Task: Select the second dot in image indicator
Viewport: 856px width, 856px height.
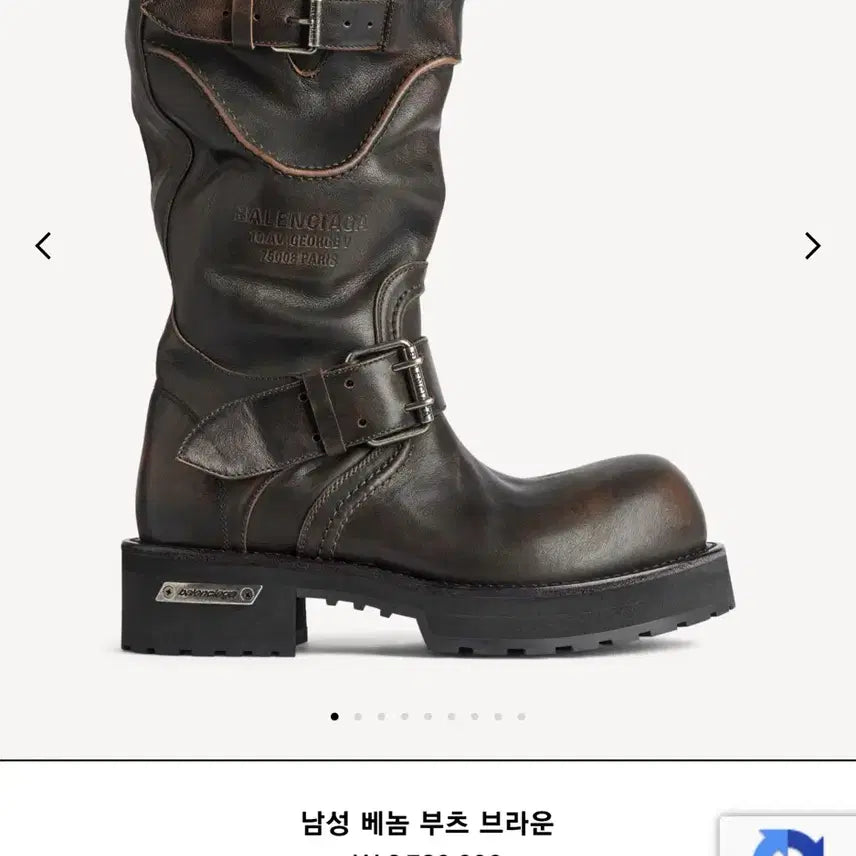Action: click(x=358, y=716)
